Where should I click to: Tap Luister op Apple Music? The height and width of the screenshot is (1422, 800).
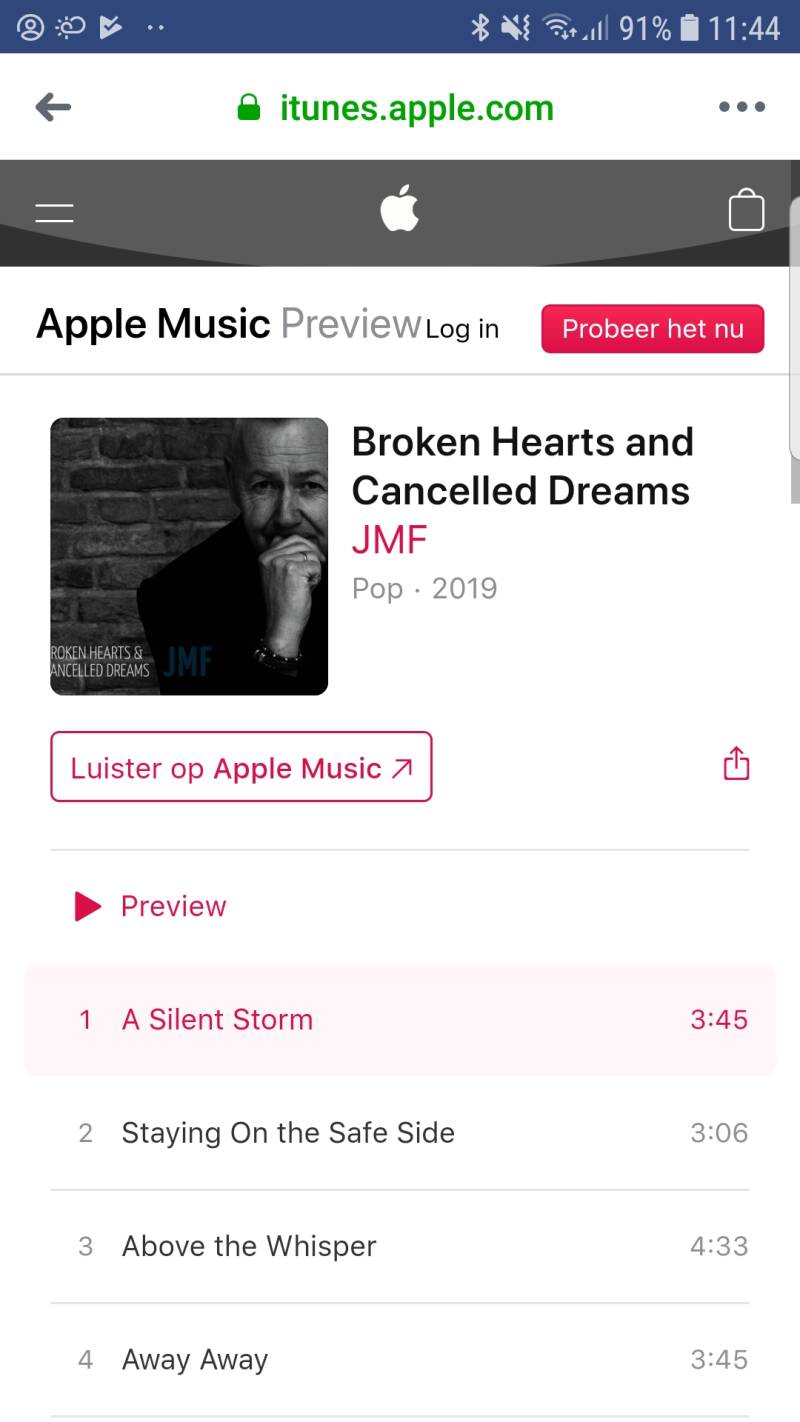pos(241,767)
